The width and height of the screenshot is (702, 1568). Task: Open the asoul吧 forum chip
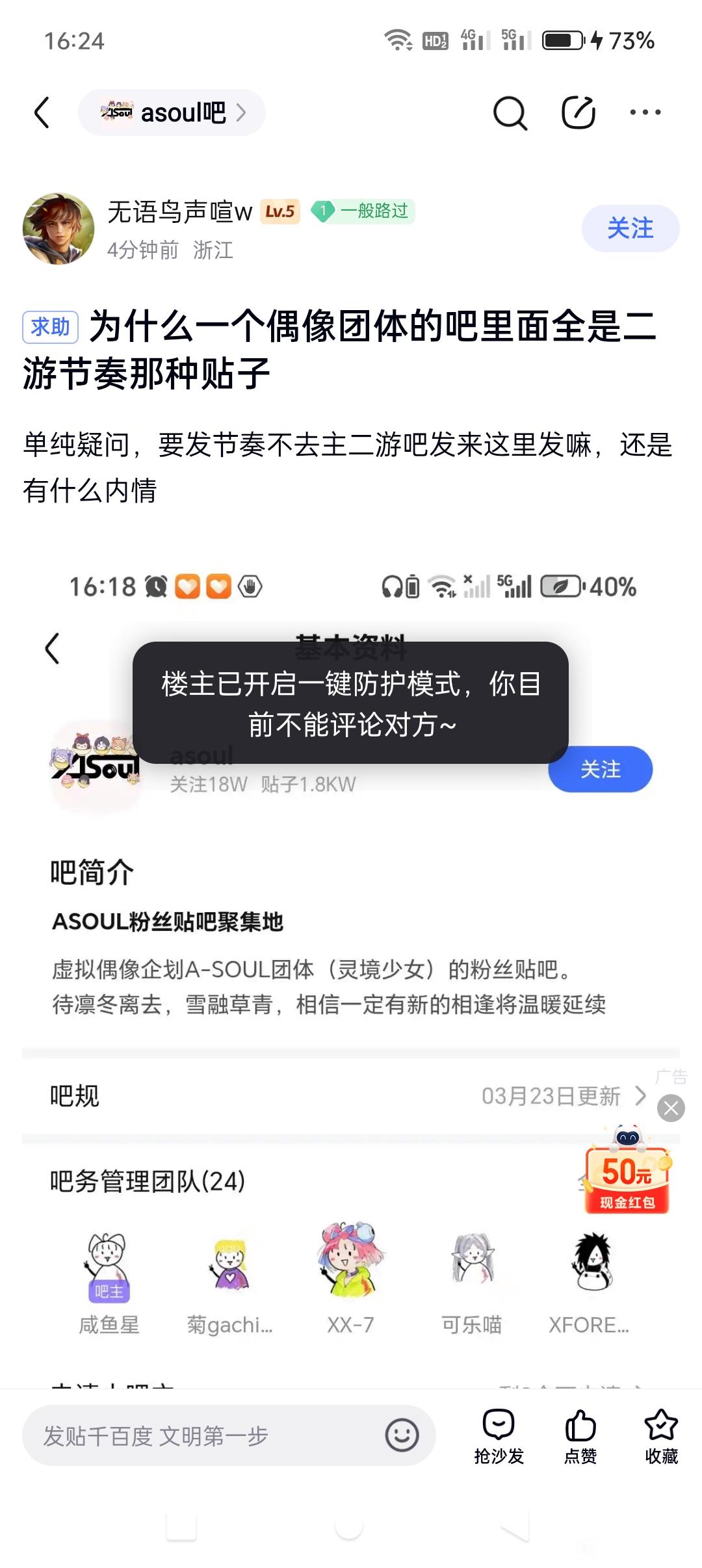pyautogui.click(x=172, y=112)
